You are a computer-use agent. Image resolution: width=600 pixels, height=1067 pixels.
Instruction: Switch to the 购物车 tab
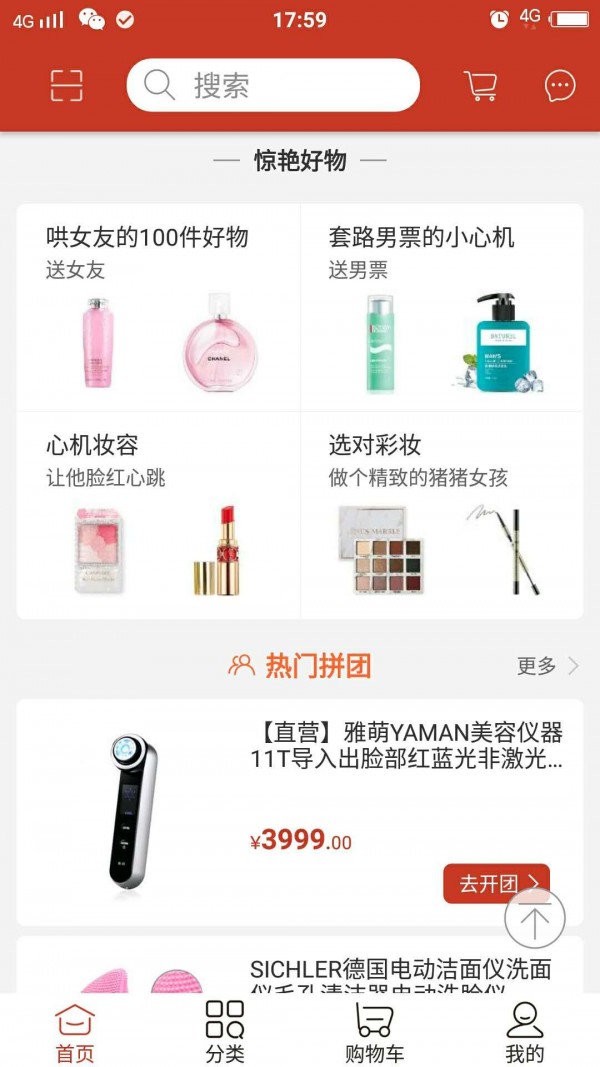[x=374, y=1031]
